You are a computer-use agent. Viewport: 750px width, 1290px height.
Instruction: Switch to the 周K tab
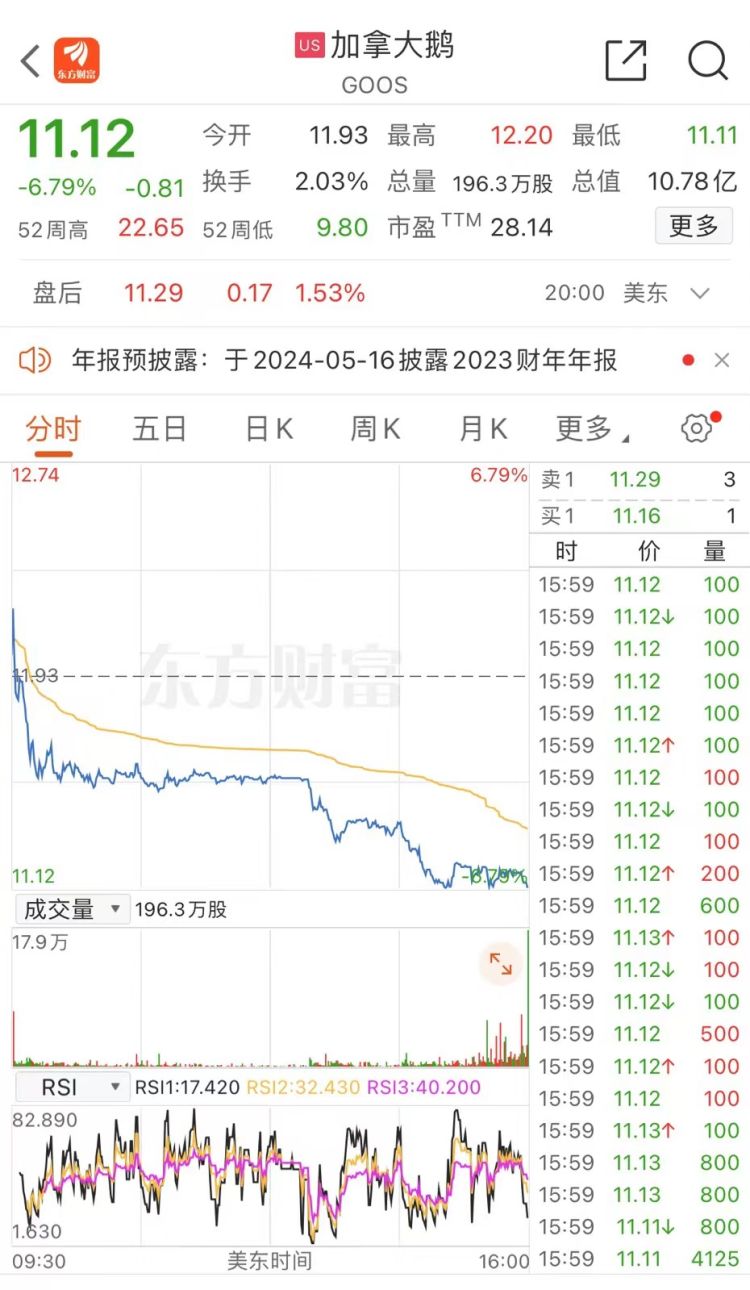click(x=374, y=428)
